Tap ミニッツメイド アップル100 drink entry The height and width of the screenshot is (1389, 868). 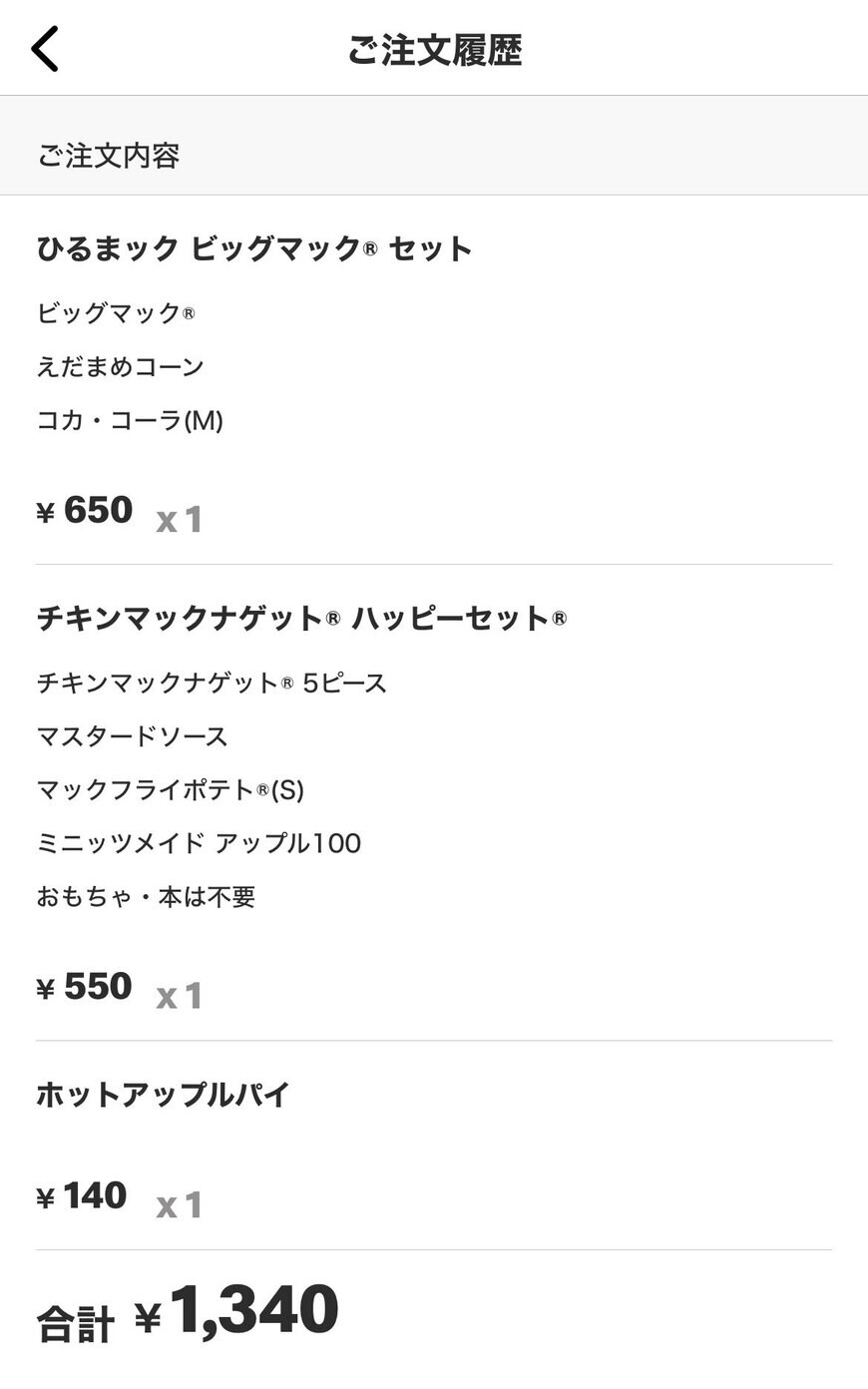(x=198, y=843)
